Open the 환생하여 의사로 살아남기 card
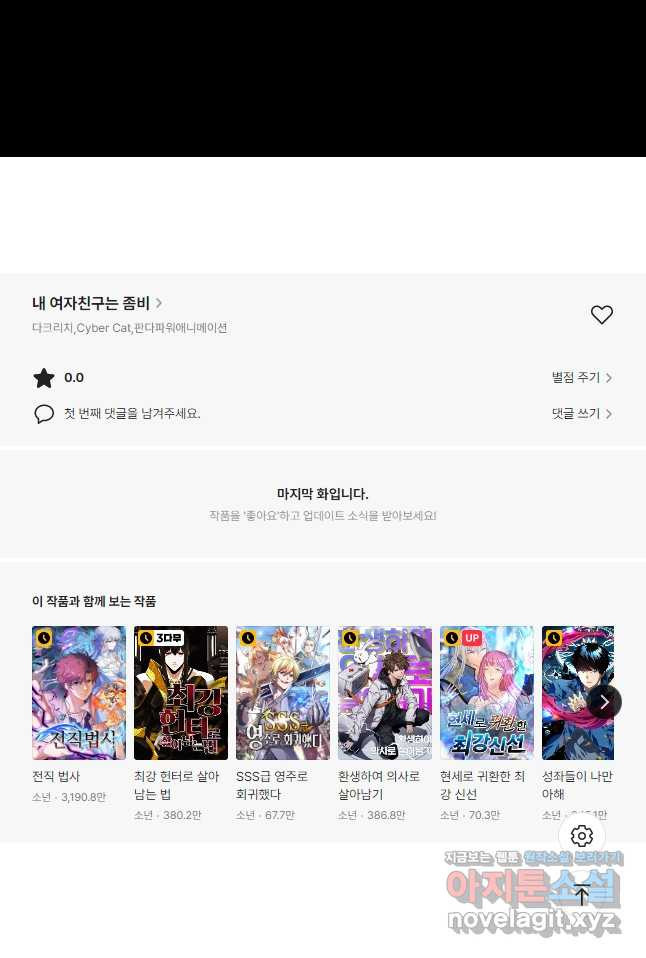 385,693
